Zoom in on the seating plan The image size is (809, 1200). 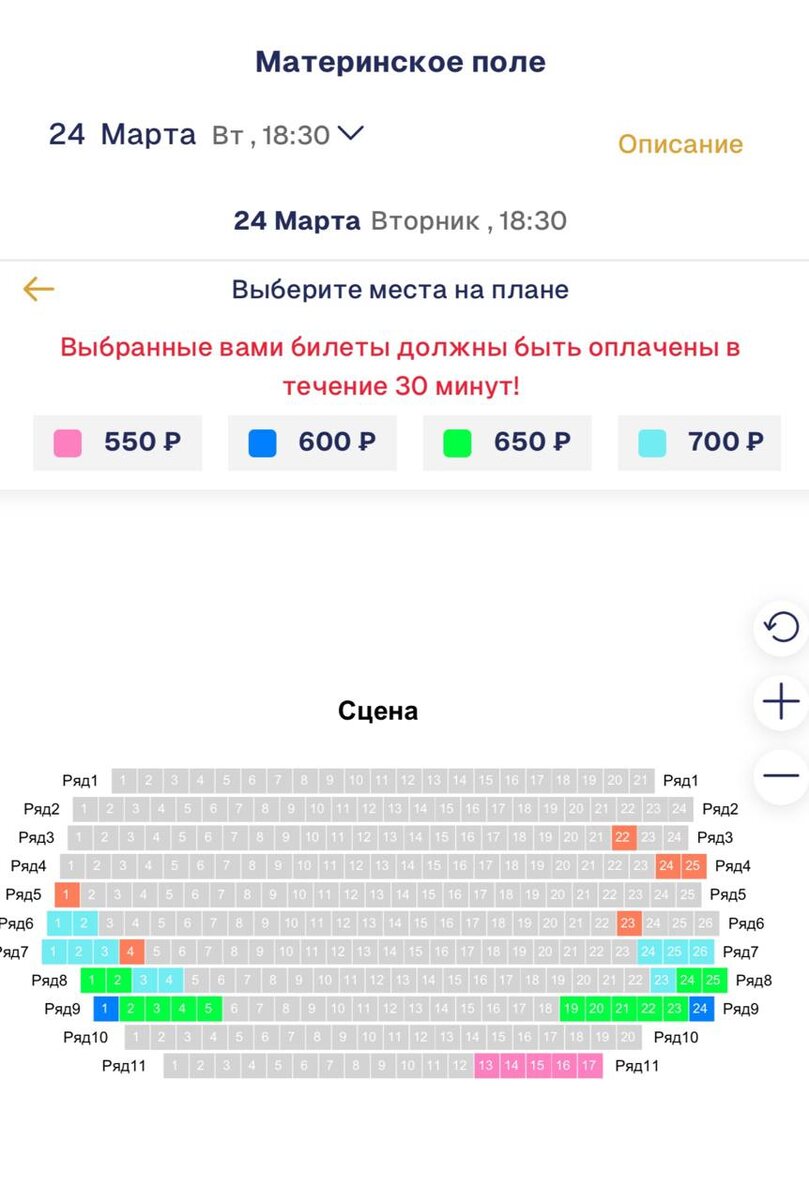780,703
